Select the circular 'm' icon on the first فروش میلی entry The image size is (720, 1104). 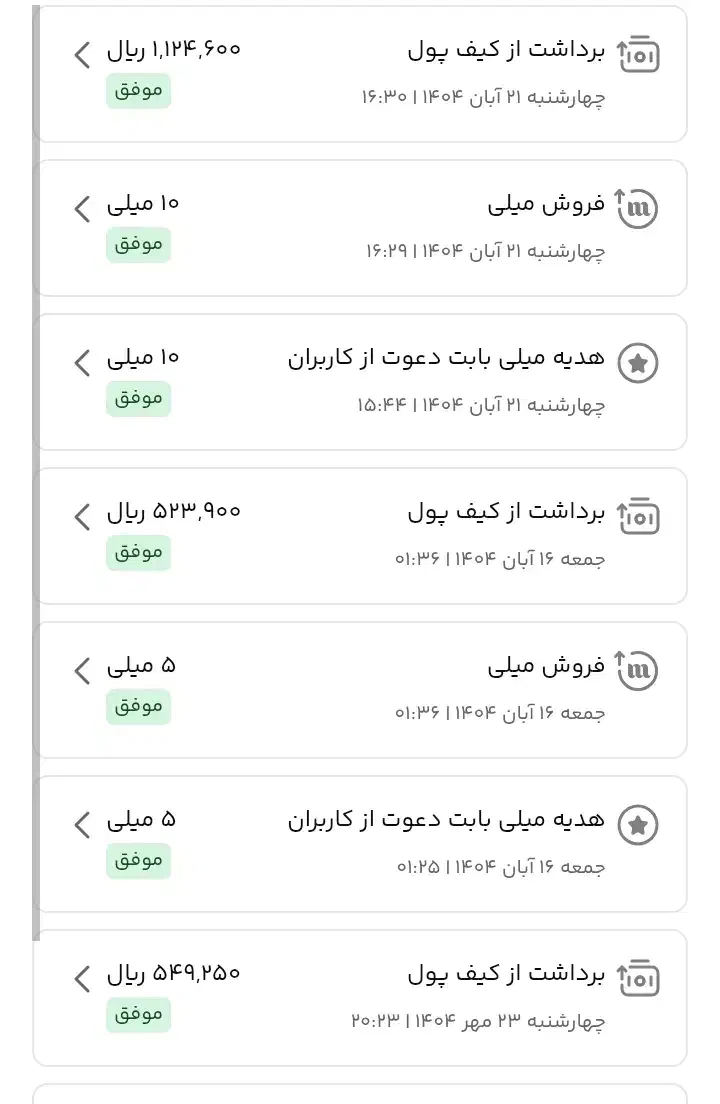tap(638, 208)
